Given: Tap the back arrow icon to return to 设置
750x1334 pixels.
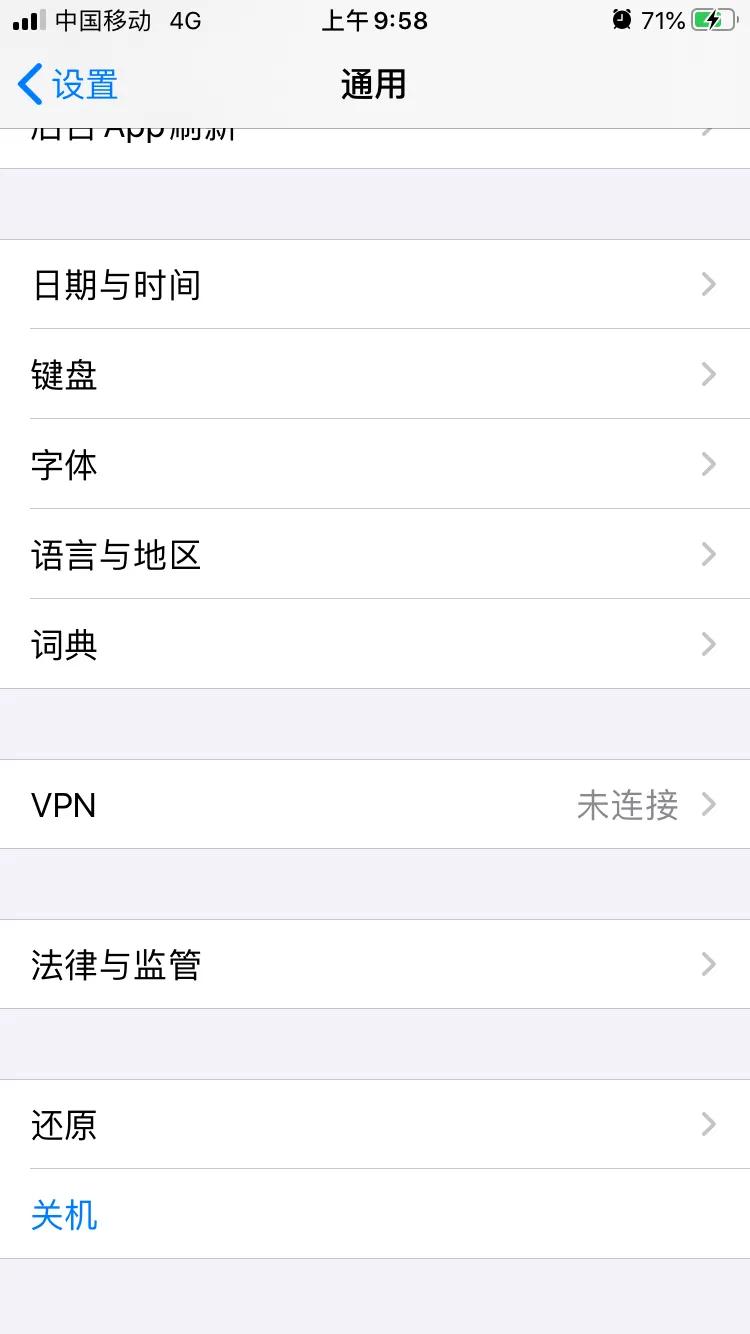Looking at the screenshot, I should coord(28,84).
